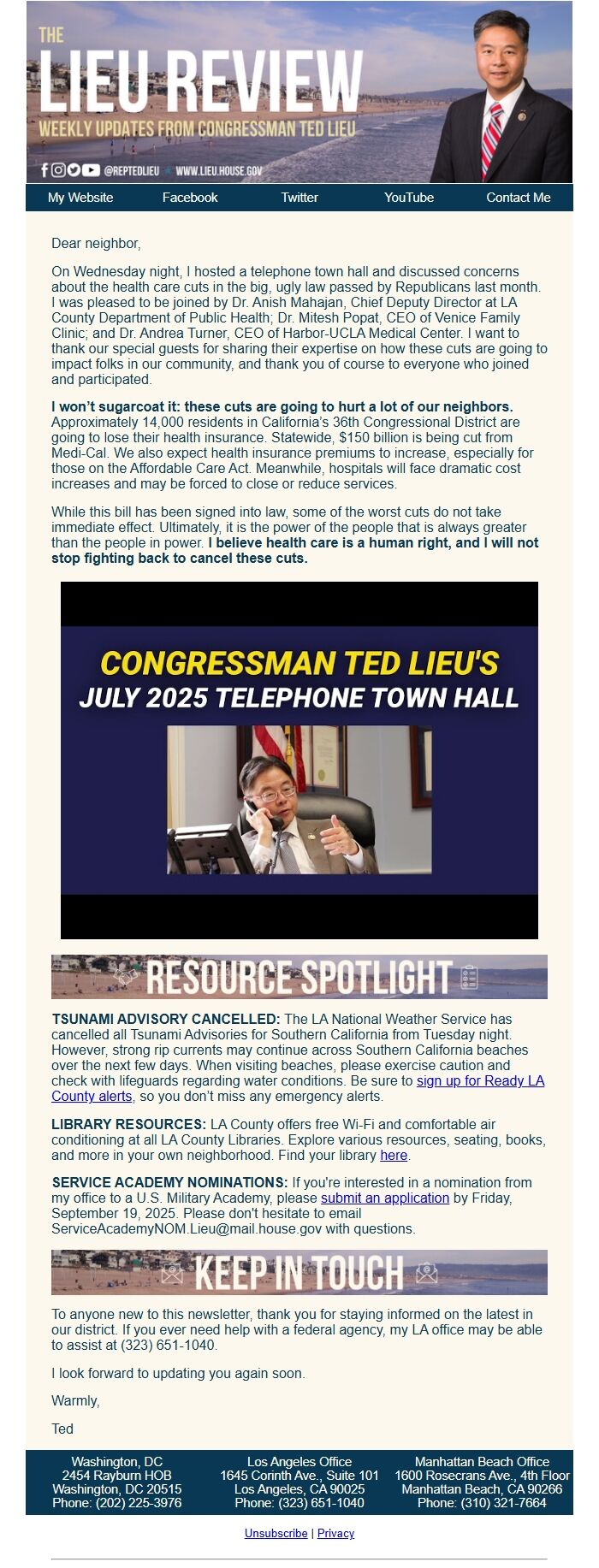Screen dimensions: 599x1568
Task: Open the 'submit an application' link
Action: pos(385,1198)
